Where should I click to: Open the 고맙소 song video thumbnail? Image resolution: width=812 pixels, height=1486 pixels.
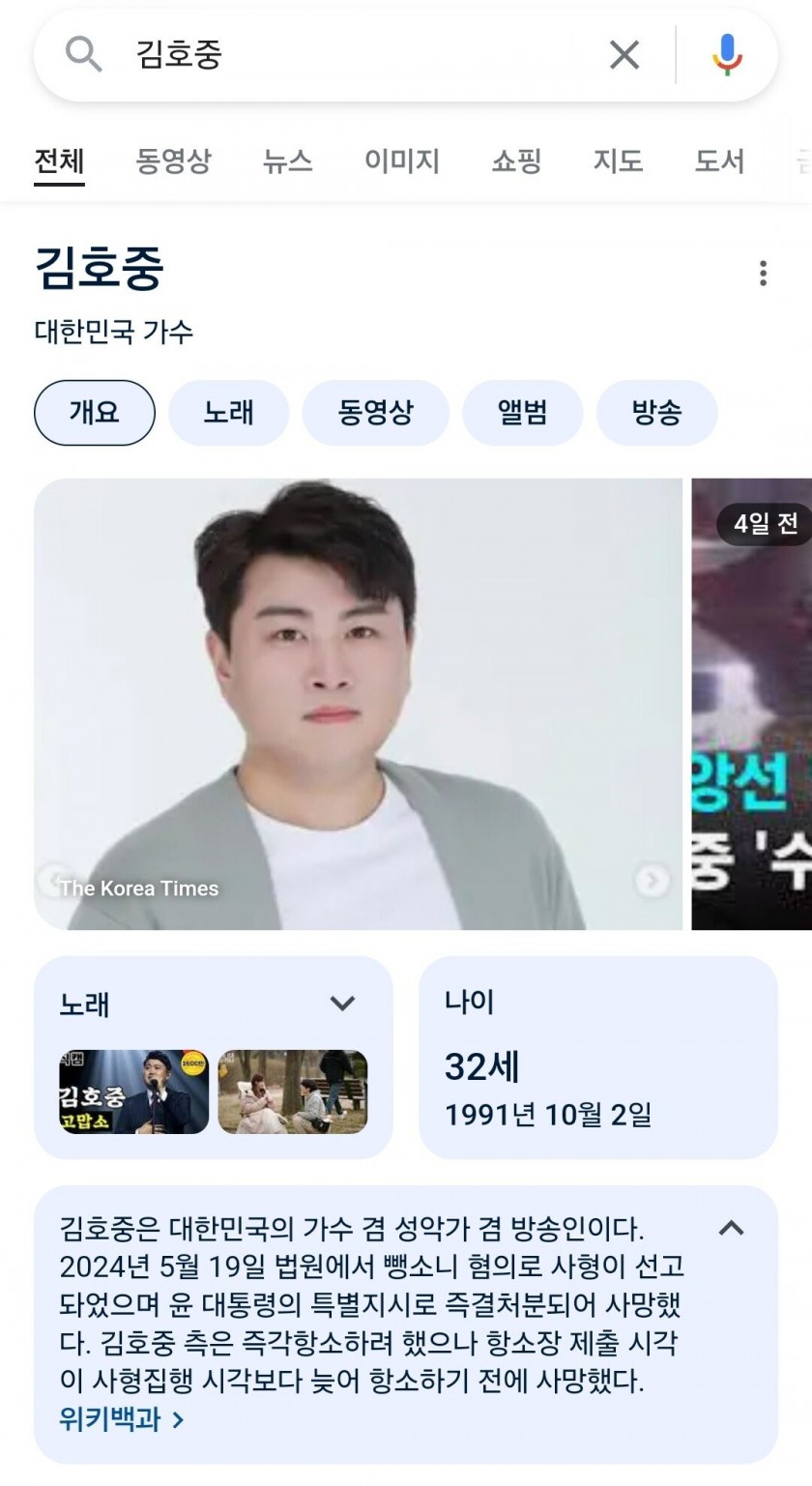click(x=133, y=1092)
